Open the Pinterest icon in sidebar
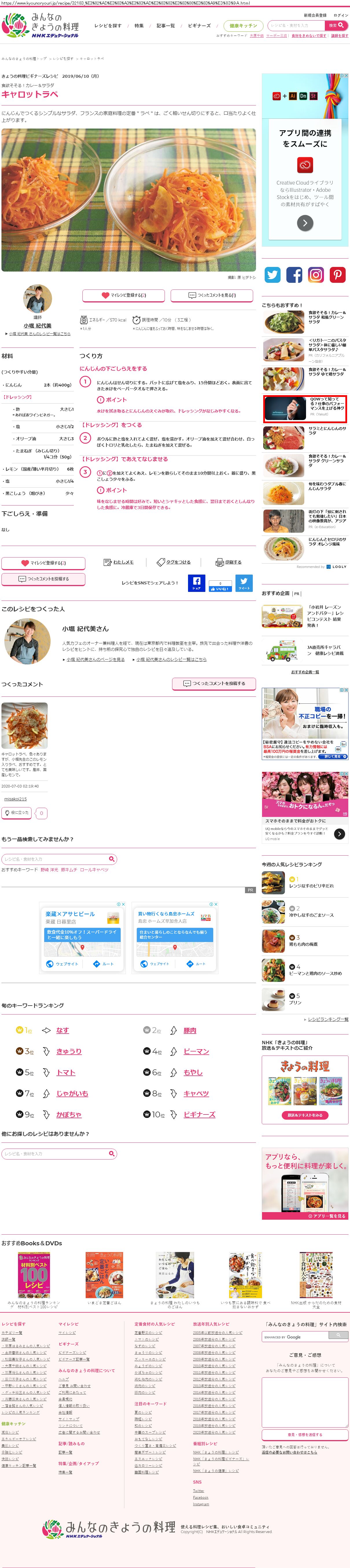350x1568 pixels. 337,274
